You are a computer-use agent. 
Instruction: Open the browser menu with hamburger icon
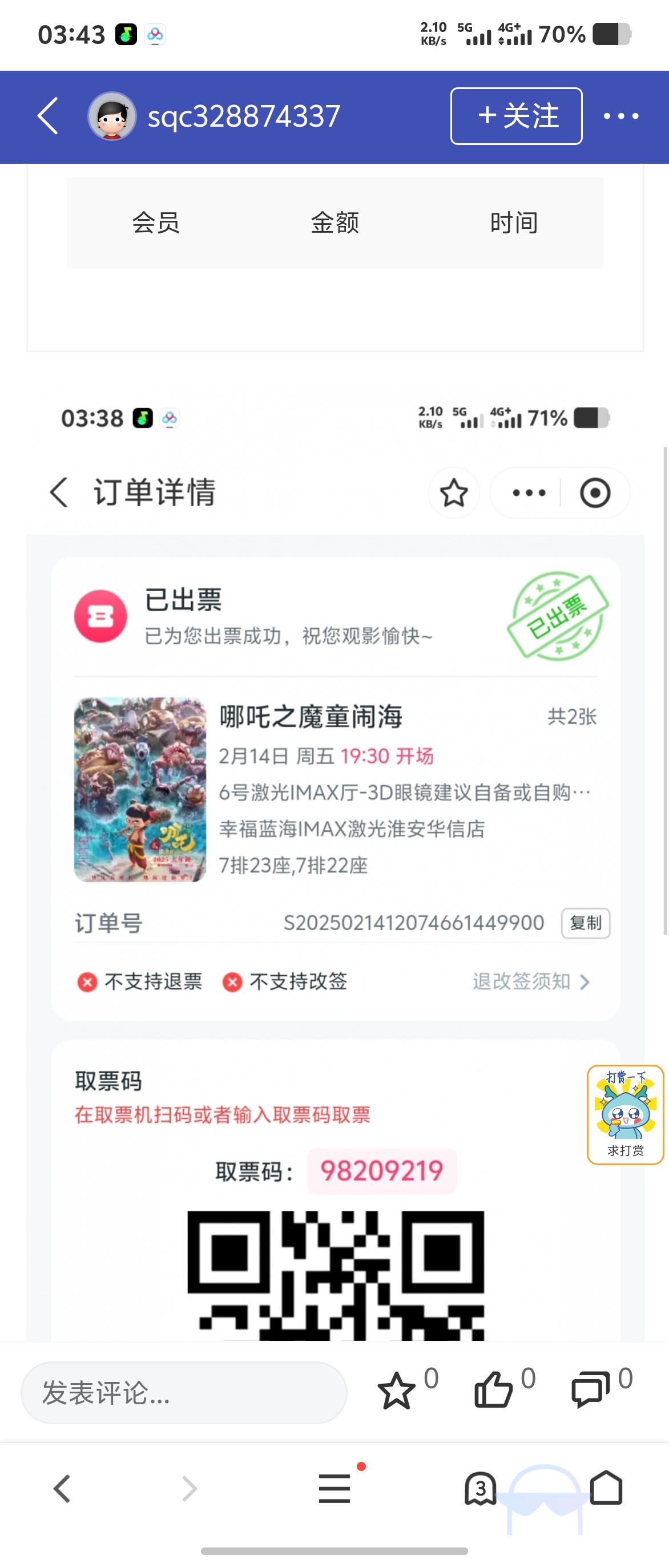(x=335, y=1489)
